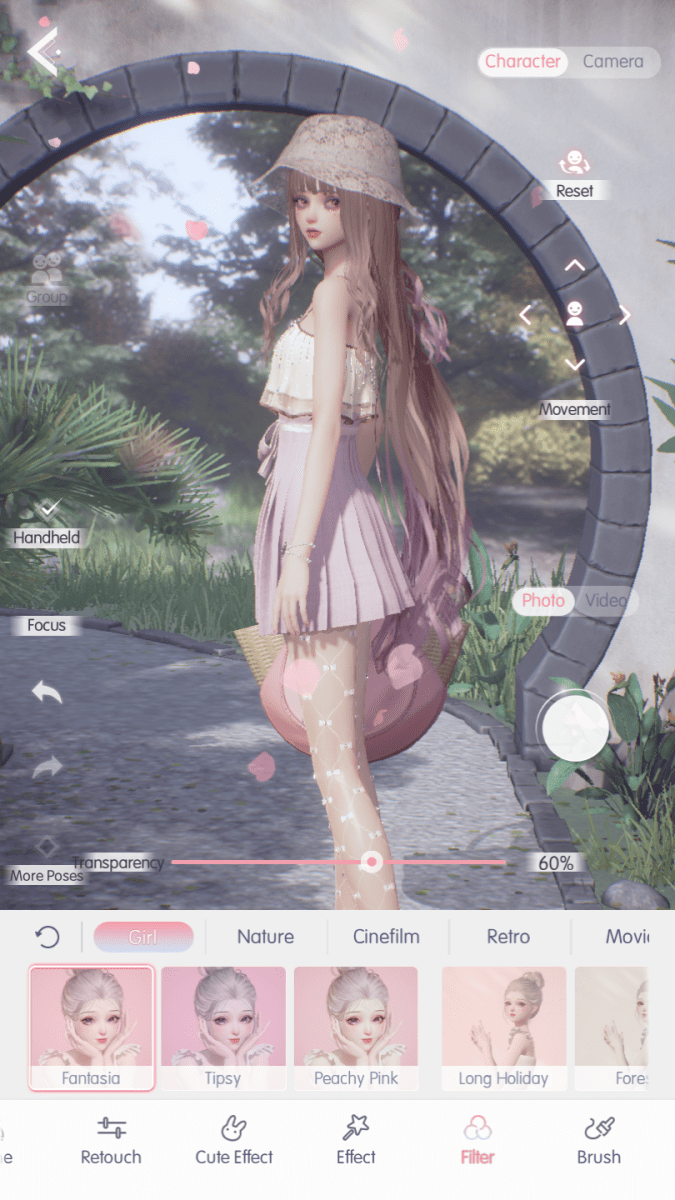Tap the Focus button
The image size is (675, 1200).
pyautogui.click(x=47, y=625)
